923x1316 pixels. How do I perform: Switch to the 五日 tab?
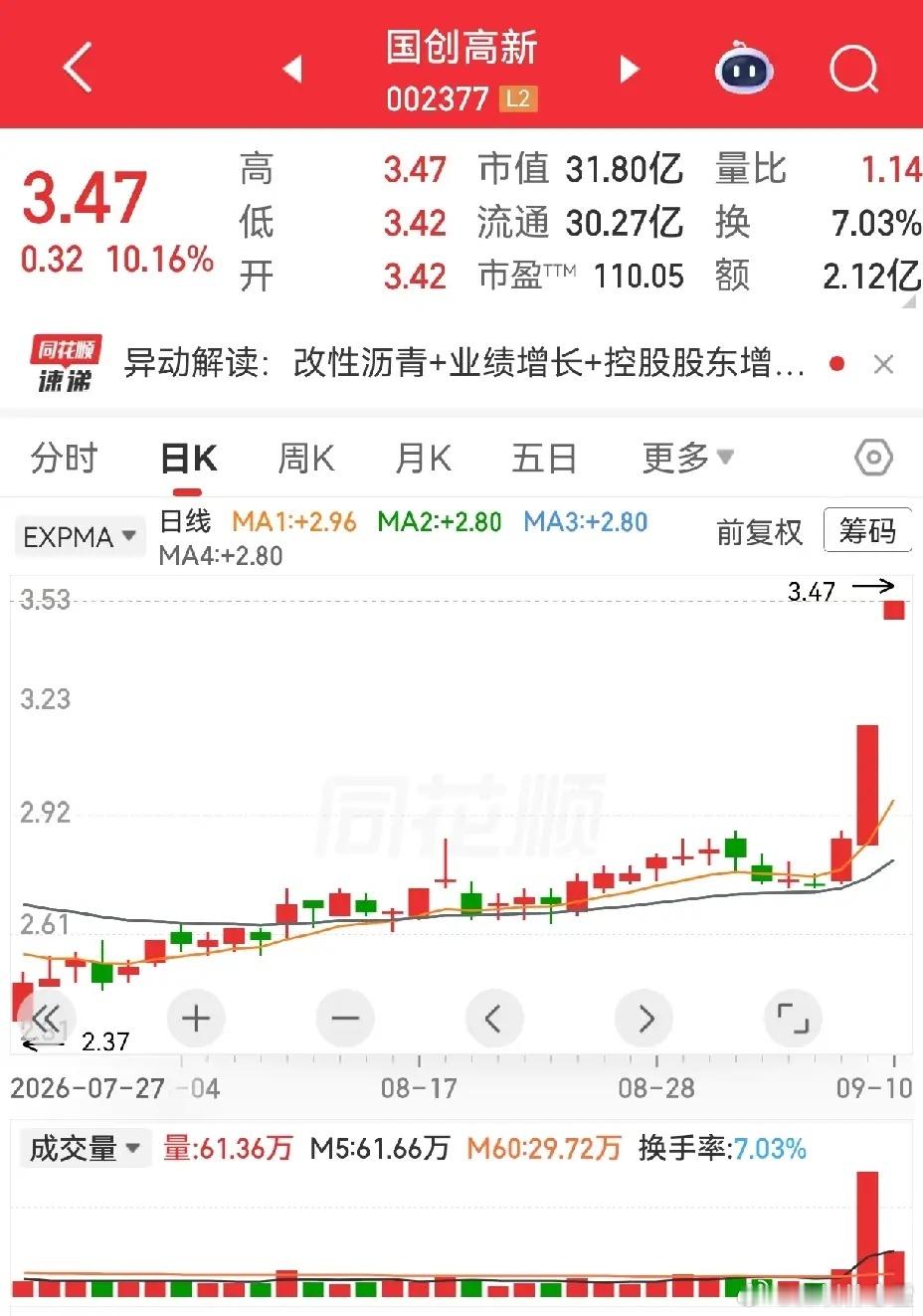click(544, 459)
